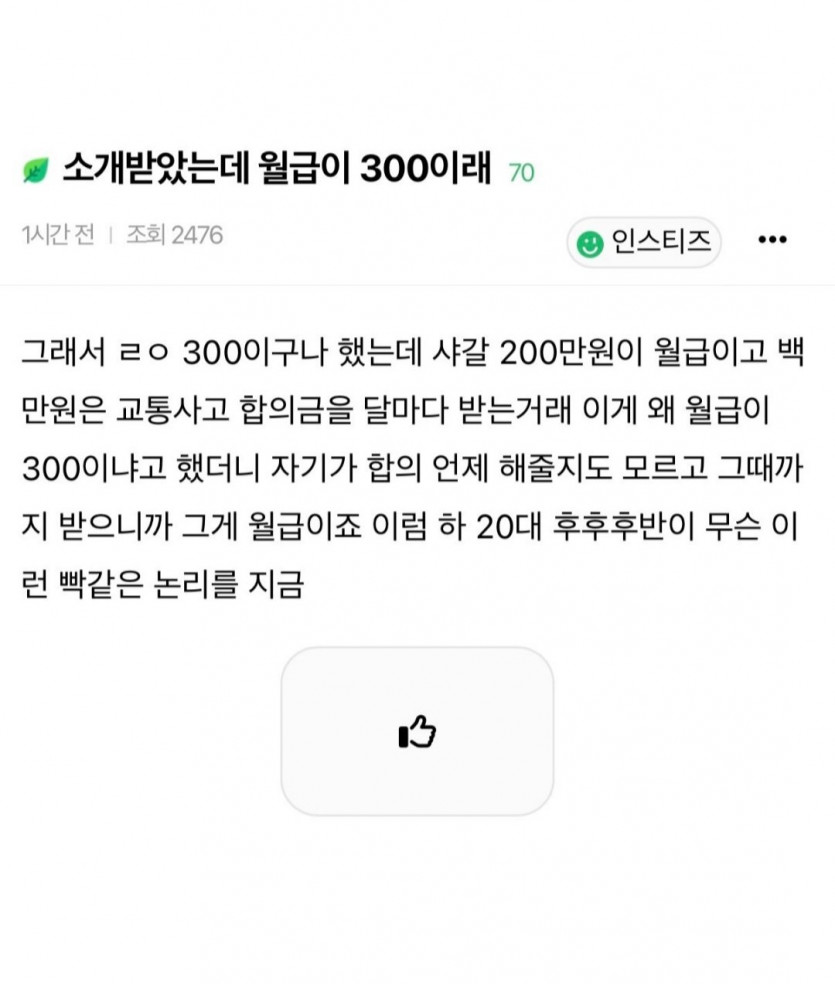This screenshot has height=984, width=835.
Task: Open the 70 comments count
Action: coord(521,173)
